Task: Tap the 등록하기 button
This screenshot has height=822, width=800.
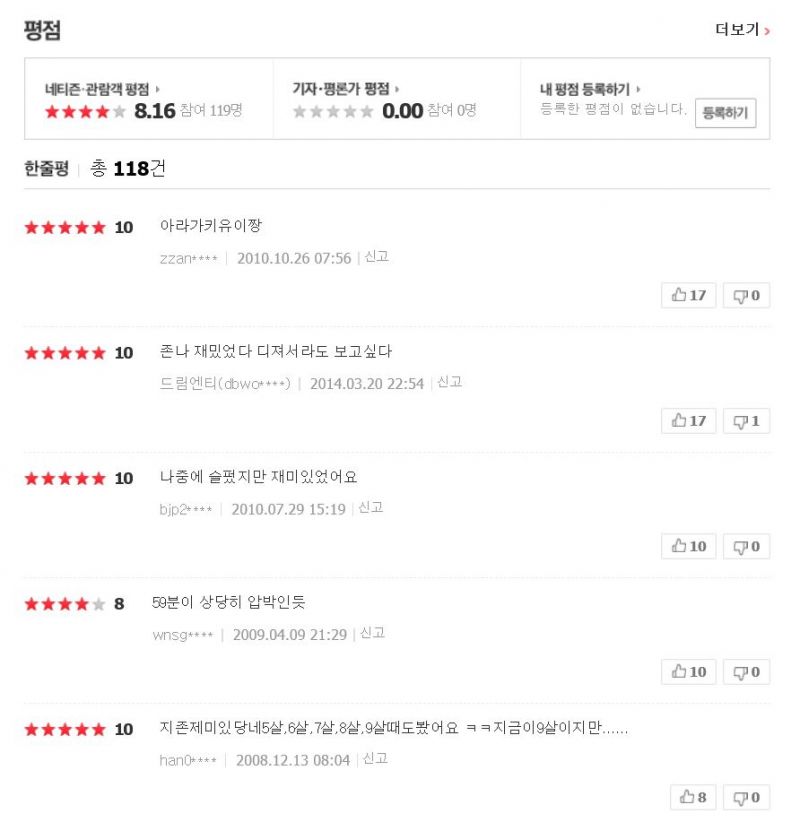Action: tap(725, 113)
